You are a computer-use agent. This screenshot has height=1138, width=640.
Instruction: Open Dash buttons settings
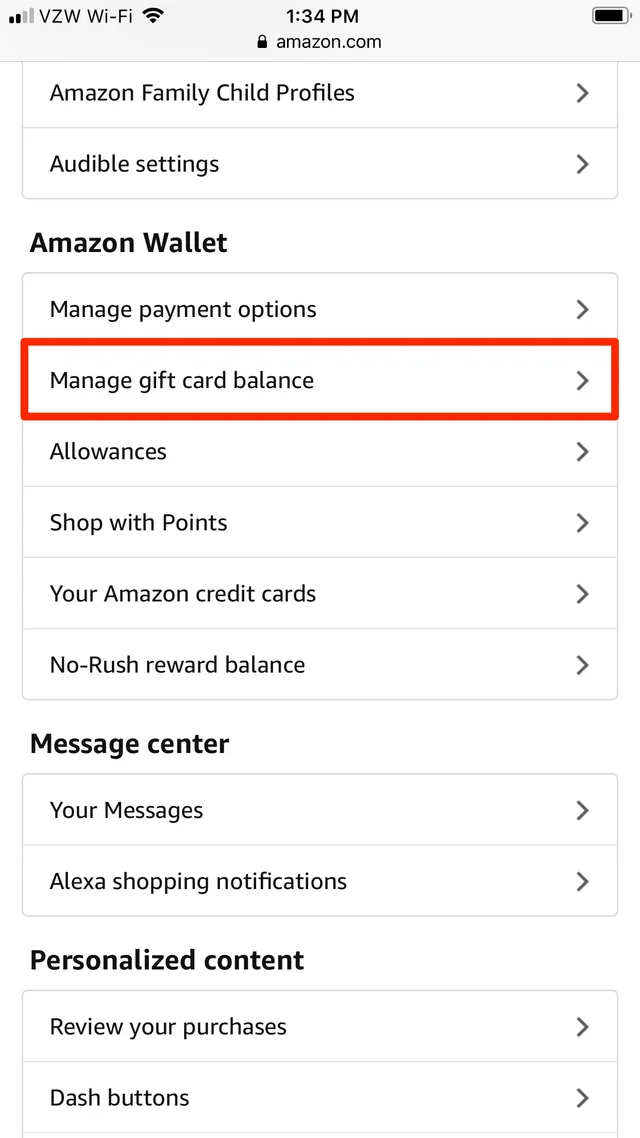320,1097
